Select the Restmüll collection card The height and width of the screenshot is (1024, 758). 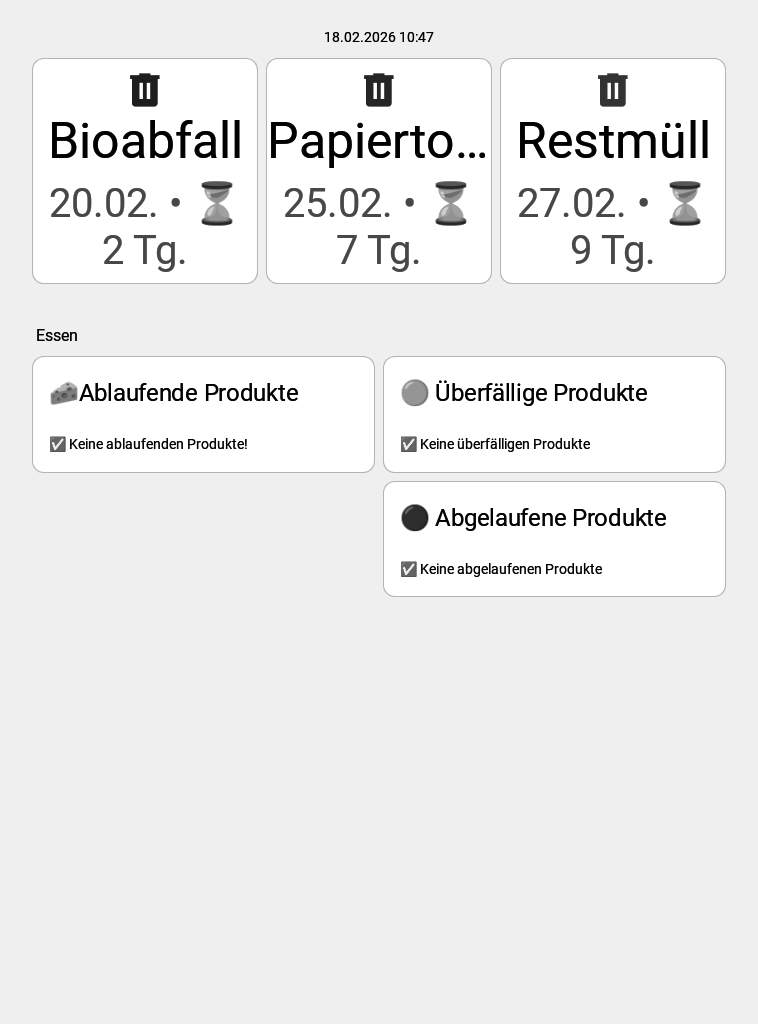click(613, 171)
